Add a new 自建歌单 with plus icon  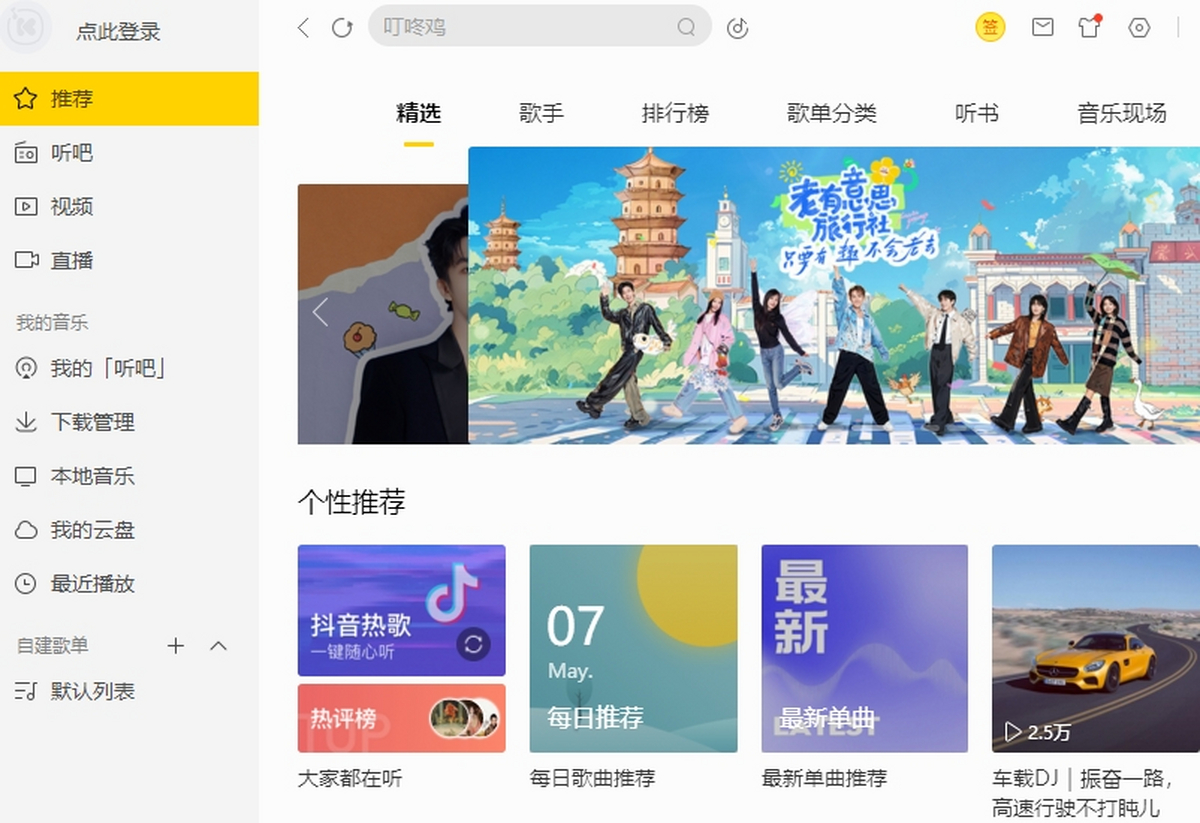tap(176, 646)
